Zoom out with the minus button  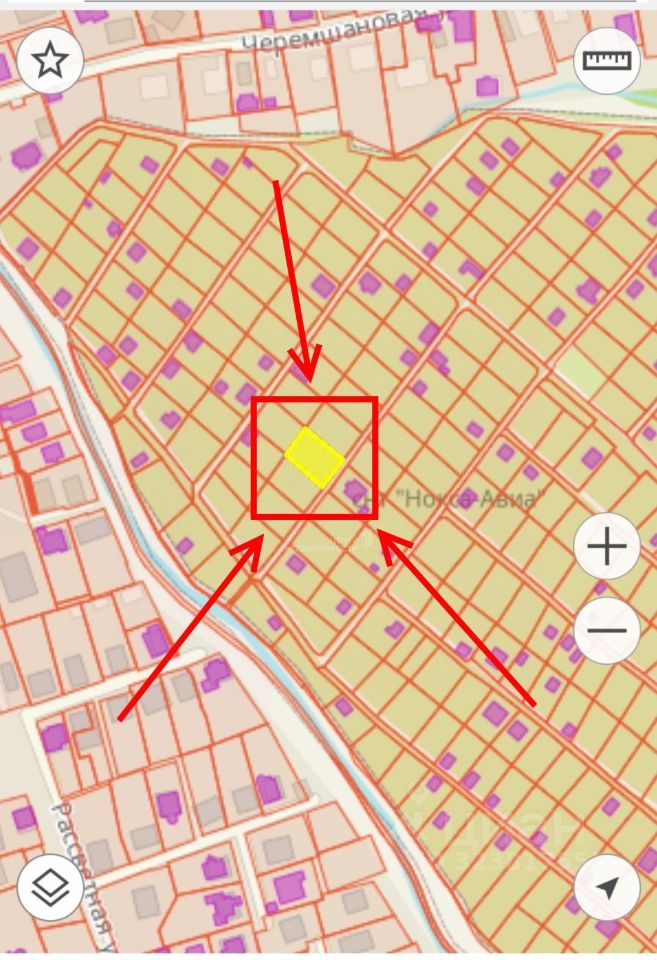(607, 631)
